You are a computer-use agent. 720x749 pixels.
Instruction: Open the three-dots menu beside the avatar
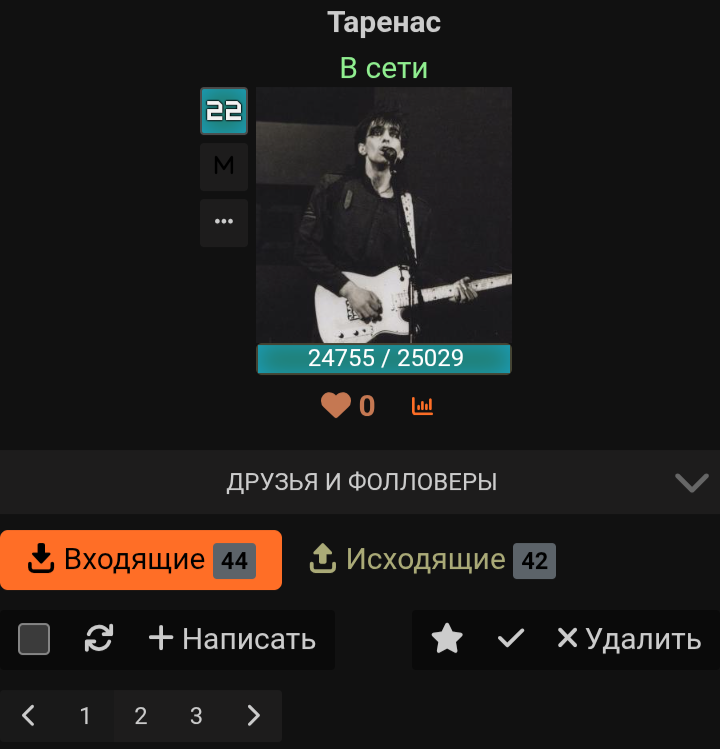[x=223, y=222]
